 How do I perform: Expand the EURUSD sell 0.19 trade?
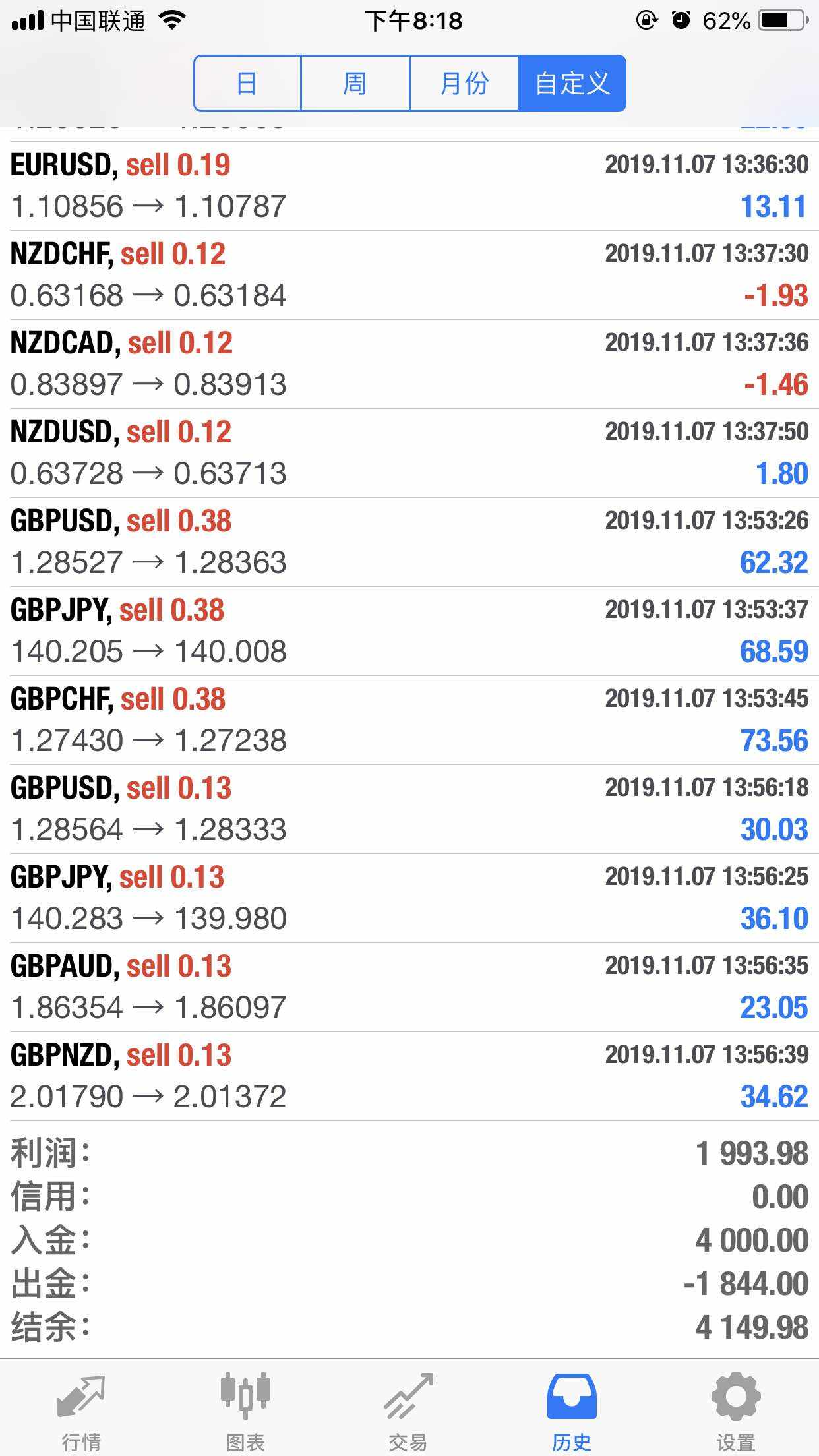409,186
